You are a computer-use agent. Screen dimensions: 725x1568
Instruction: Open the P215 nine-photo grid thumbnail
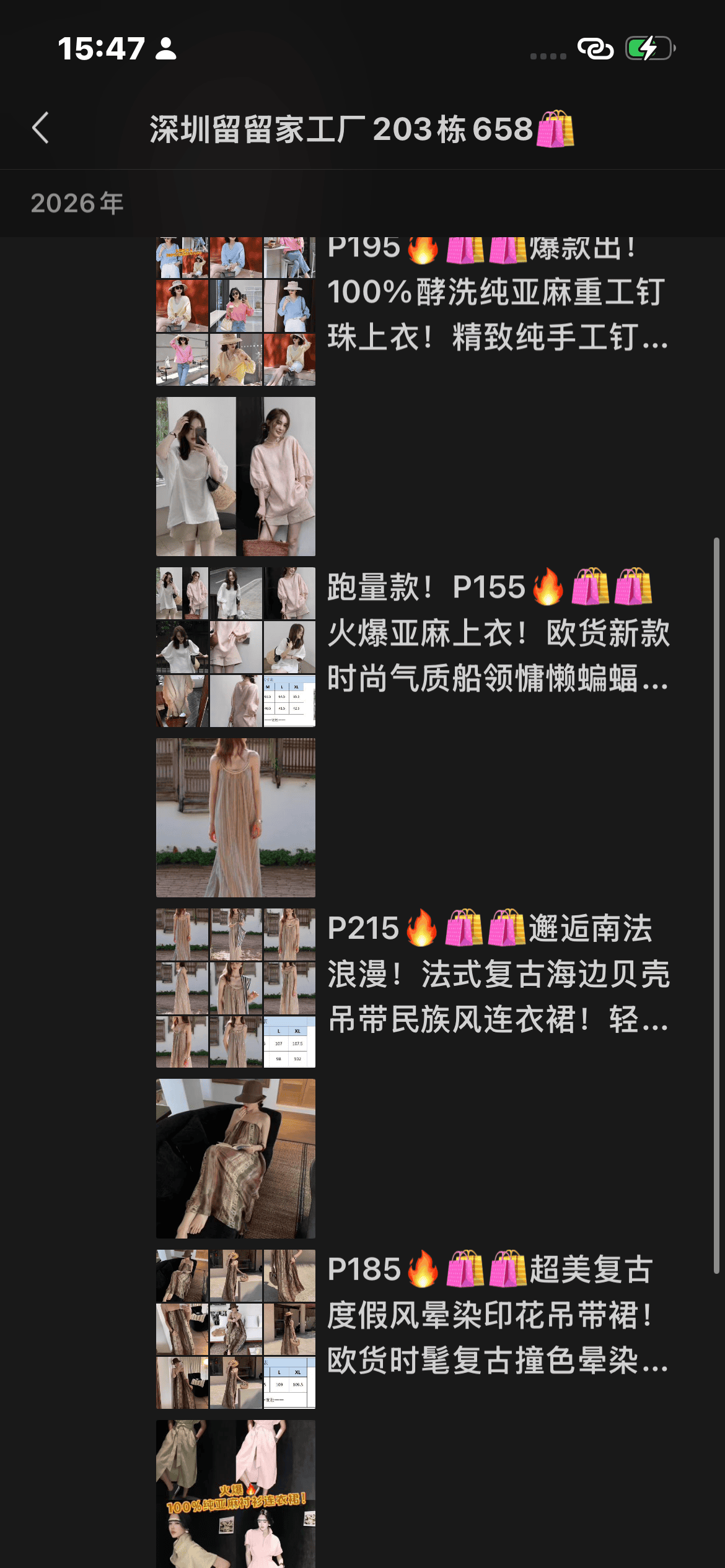point(235,988)
